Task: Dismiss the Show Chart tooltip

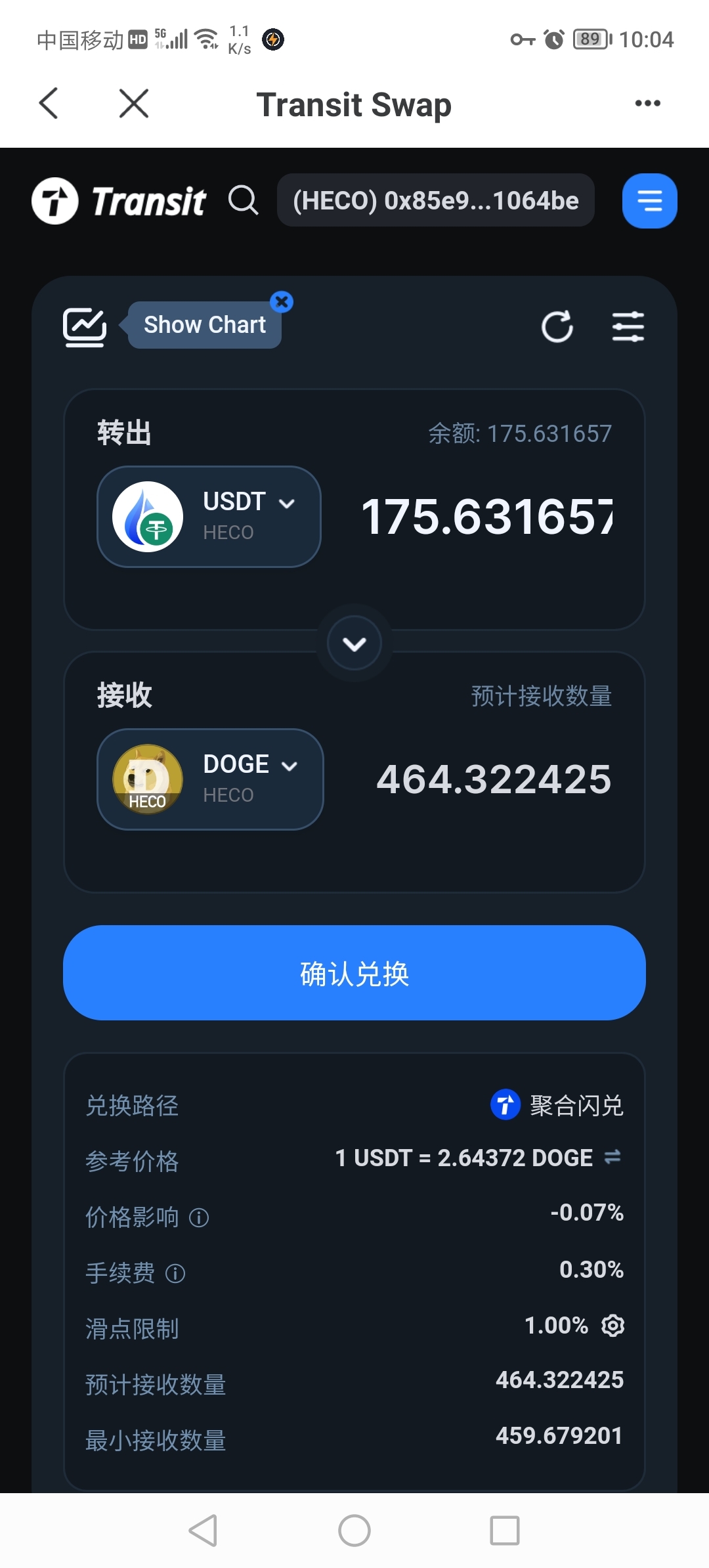Action: (282, 302)
